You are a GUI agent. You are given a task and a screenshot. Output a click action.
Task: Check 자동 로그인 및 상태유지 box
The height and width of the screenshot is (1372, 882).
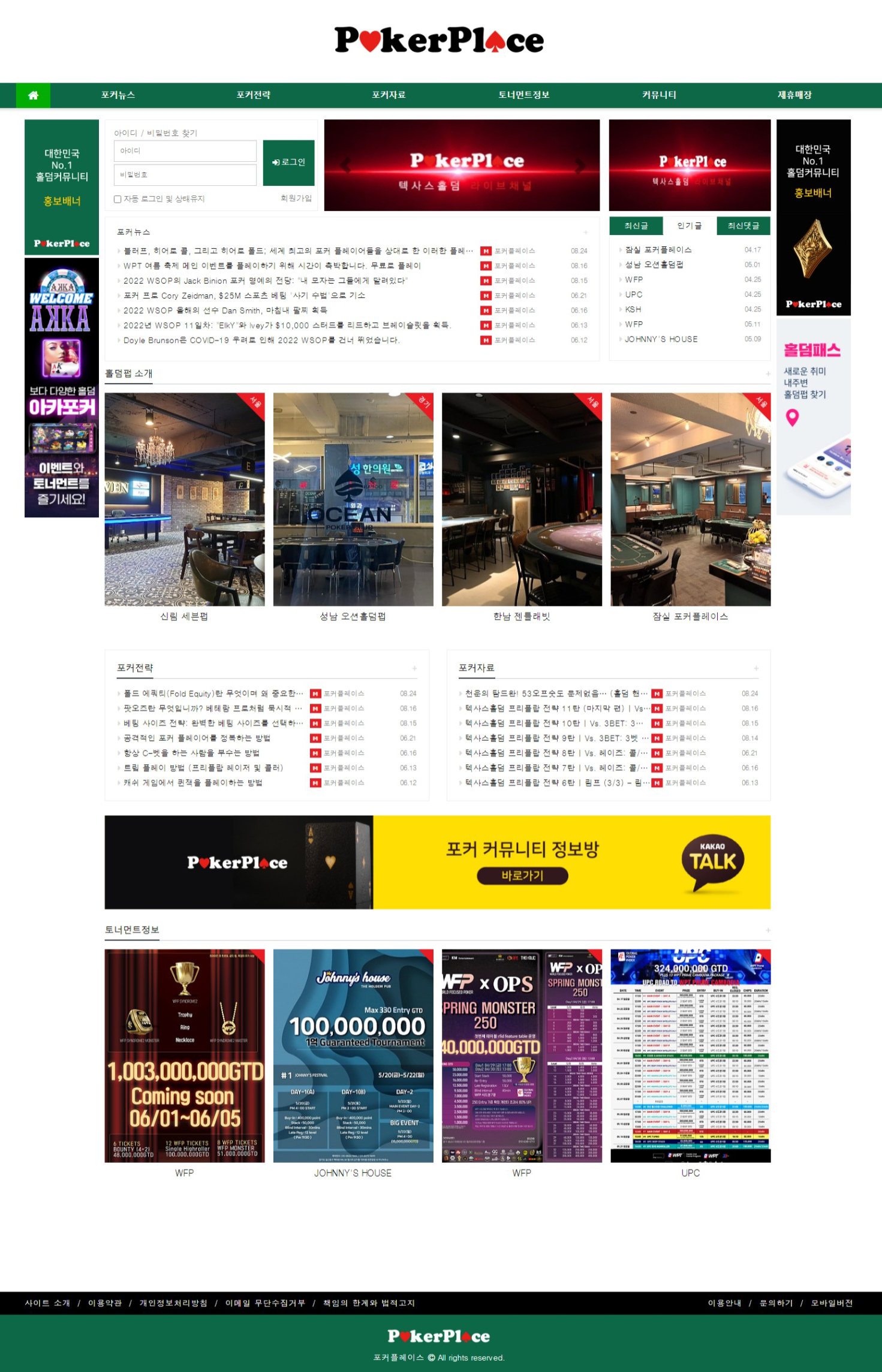pyautogui.click(x=118, y=199)
